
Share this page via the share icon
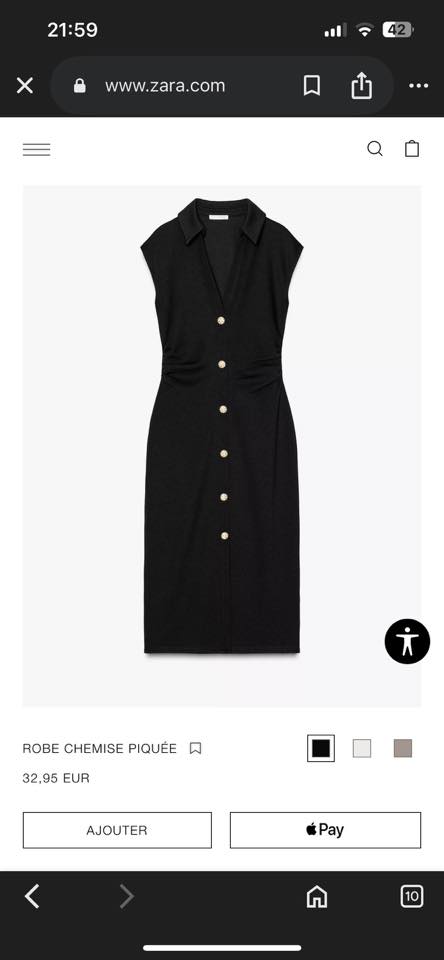pyautogui.click(x=361, y=85)
